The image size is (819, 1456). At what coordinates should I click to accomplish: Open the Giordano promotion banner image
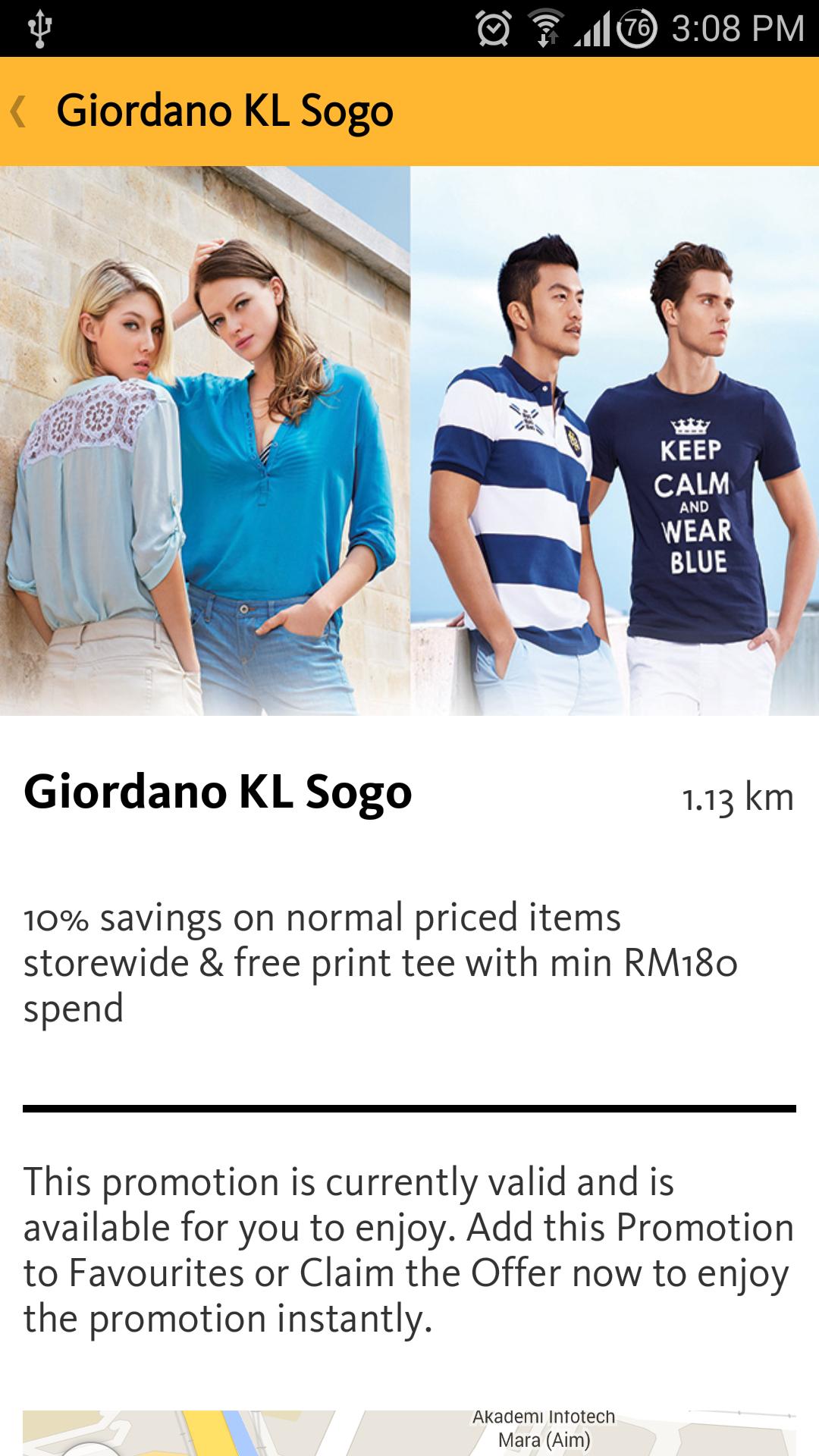point(409,440)
